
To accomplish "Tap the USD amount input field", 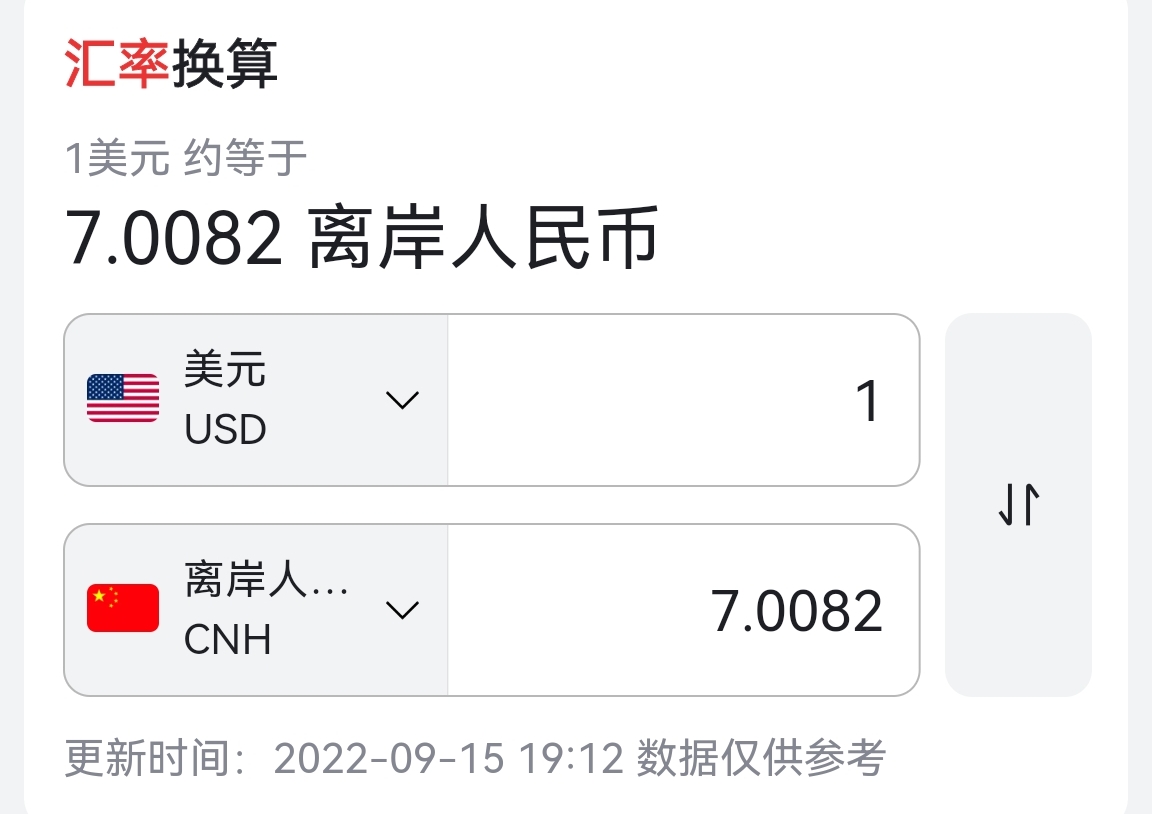I will 682,401.
